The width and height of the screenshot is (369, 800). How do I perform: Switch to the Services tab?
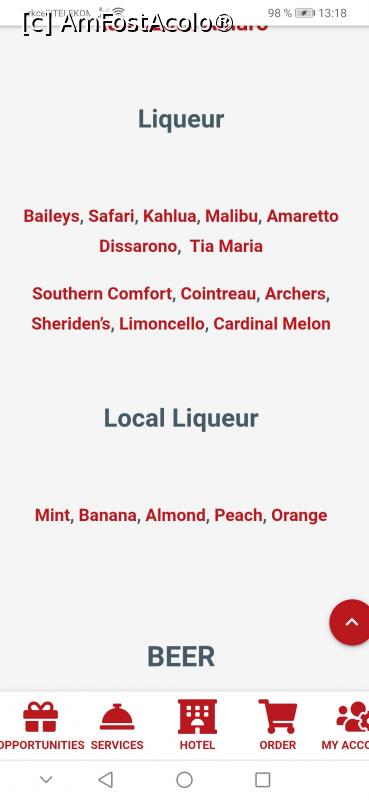click(x=117, y=725)
